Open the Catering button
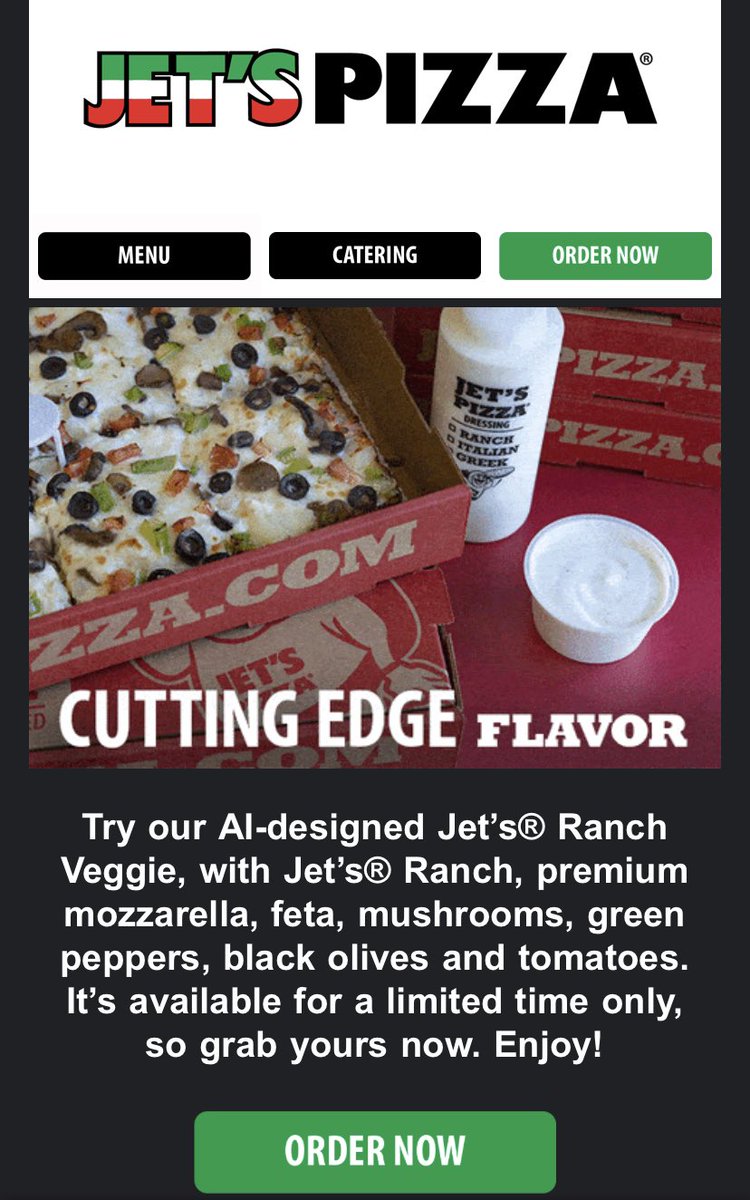The height and width of the screenshot is (1200, 750). (x=375, y=256)
